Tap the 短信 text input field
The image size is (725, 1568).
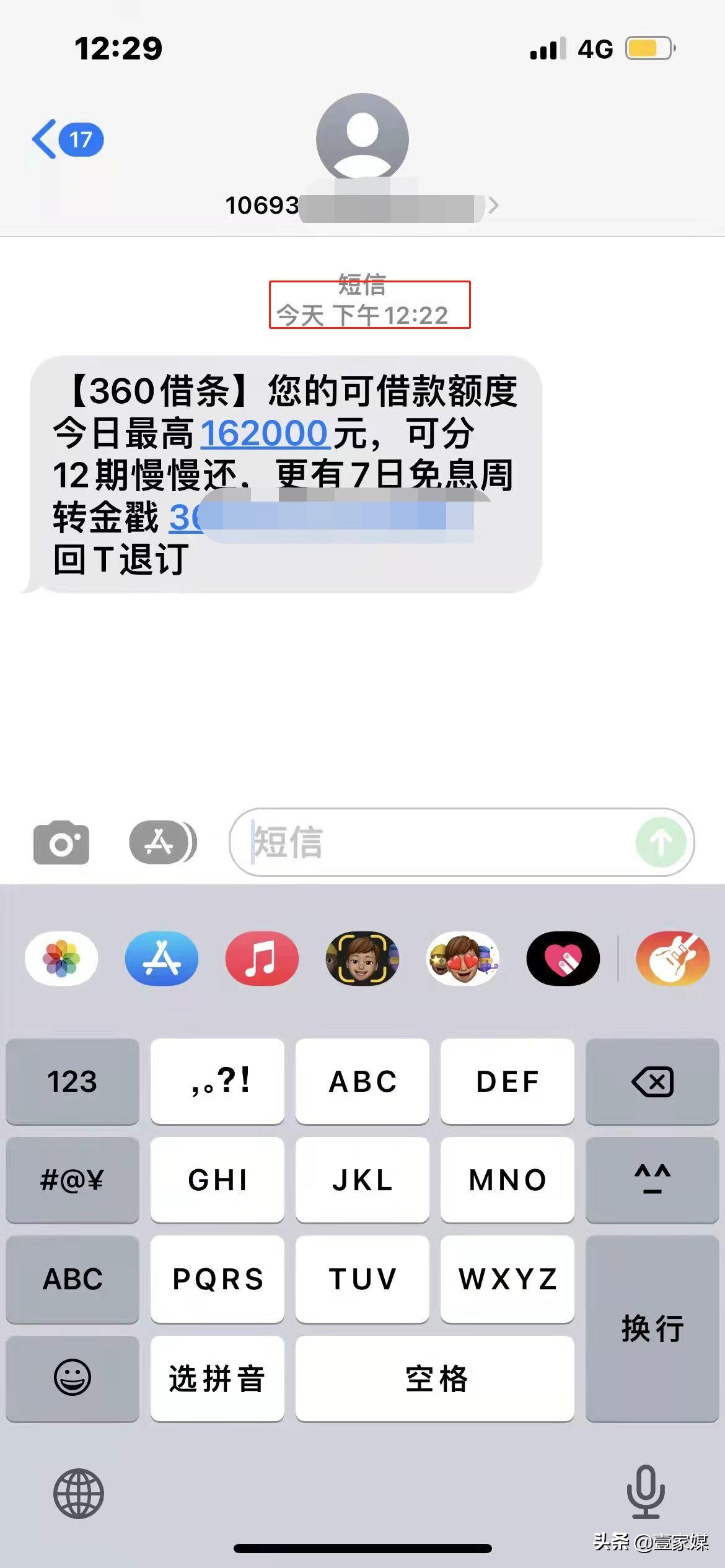[x=434, y=842]
